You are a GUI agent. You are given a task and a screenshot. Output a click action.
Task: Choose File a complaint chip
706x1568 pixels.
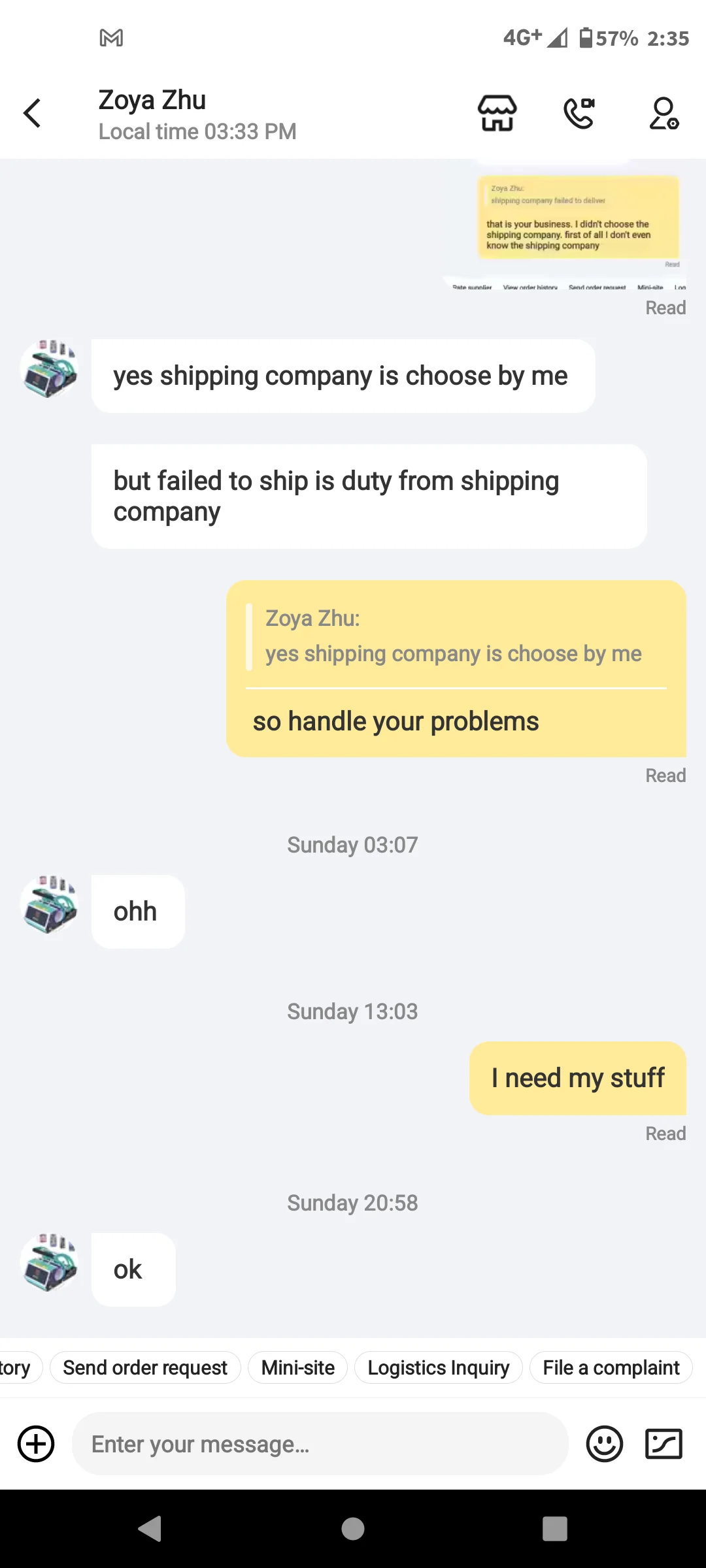[611, 1367]
